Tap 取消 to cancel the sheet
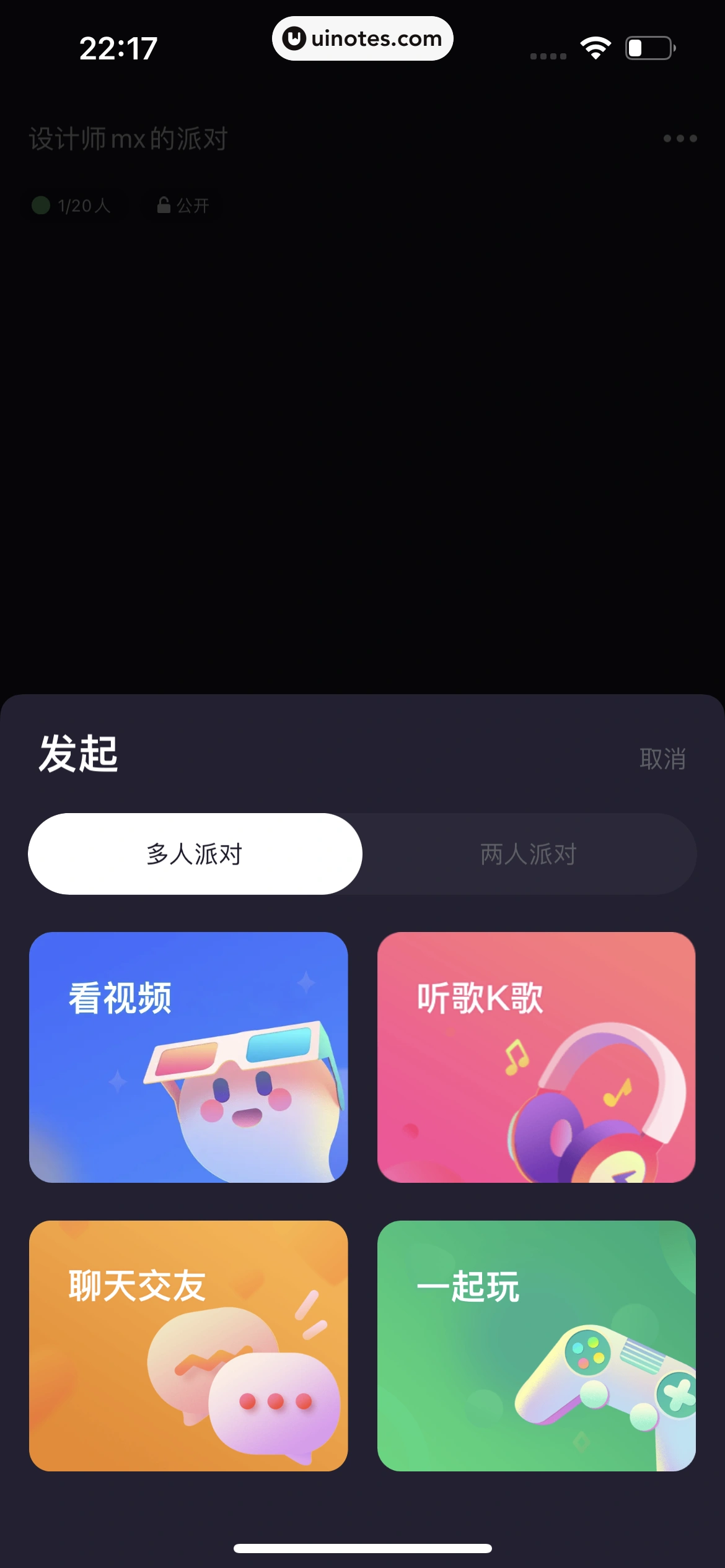725x1568 pixels. point(662,759)
